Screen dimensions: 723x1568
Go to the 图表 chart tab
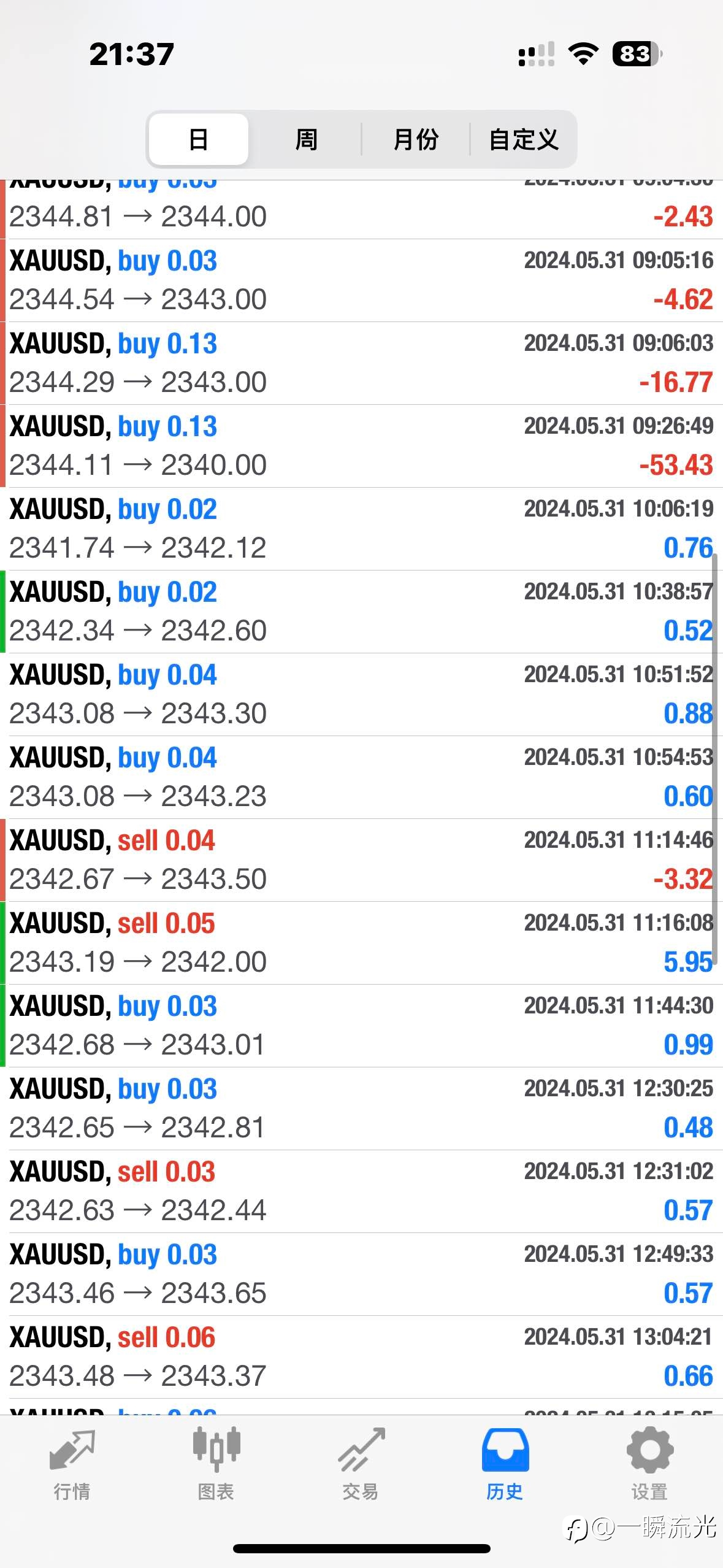[x=216, y=1465]
